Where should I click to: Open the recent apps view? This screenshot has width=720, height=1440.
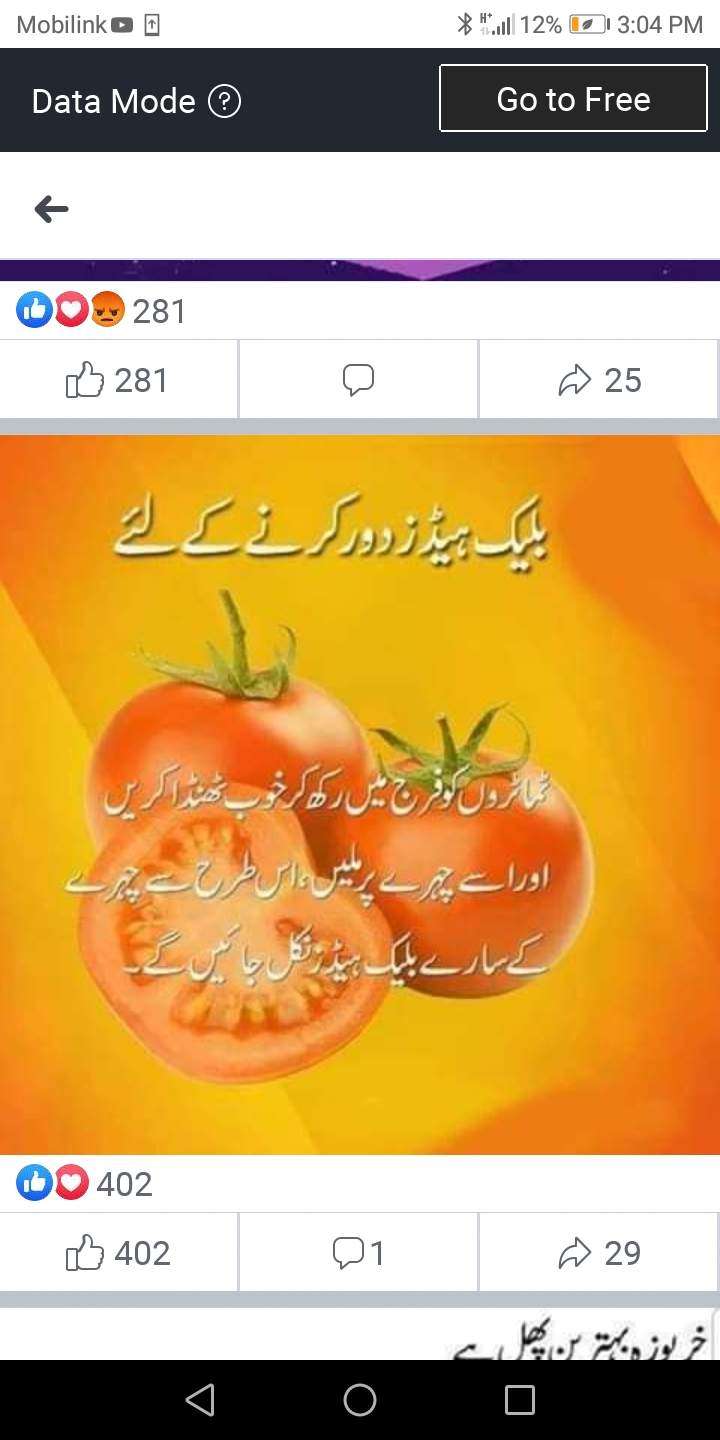[519, 1400]
